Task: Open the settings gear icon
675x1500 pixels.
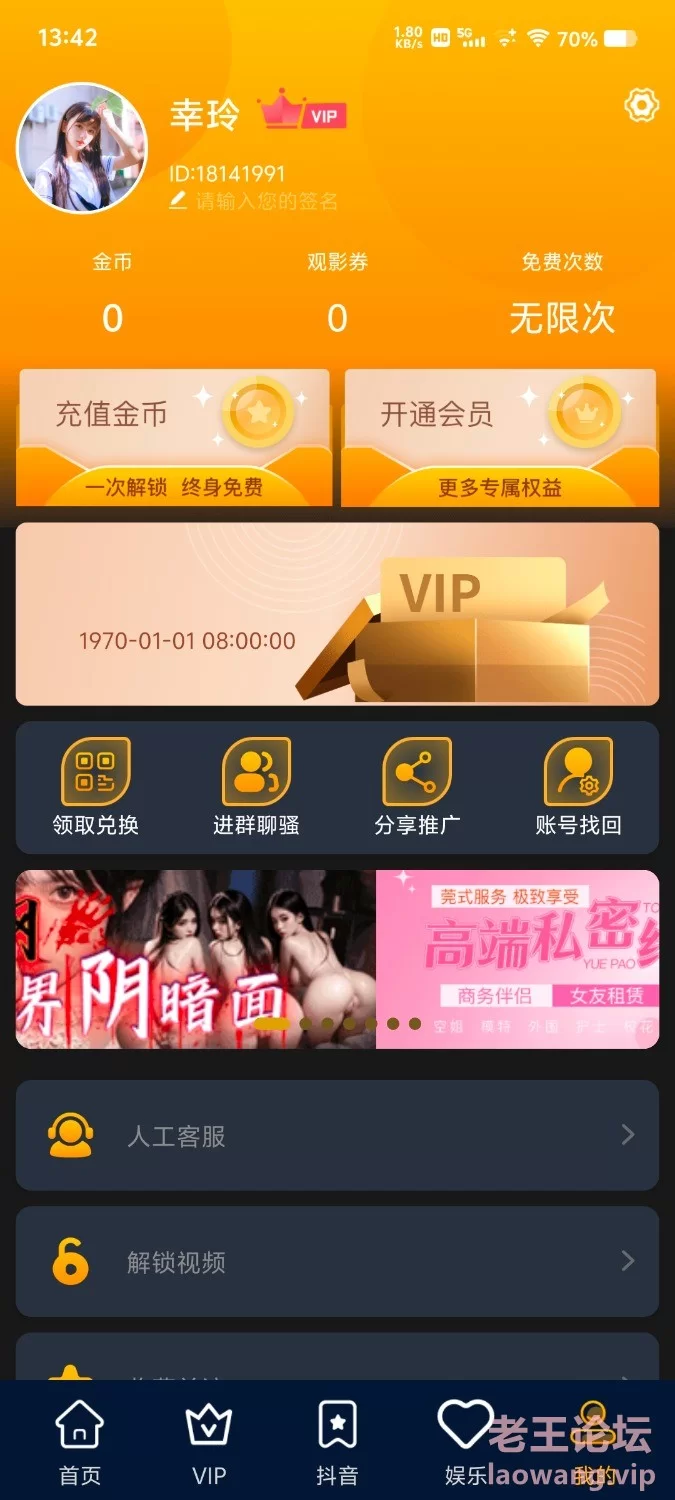Action: [x=641, y=105]
